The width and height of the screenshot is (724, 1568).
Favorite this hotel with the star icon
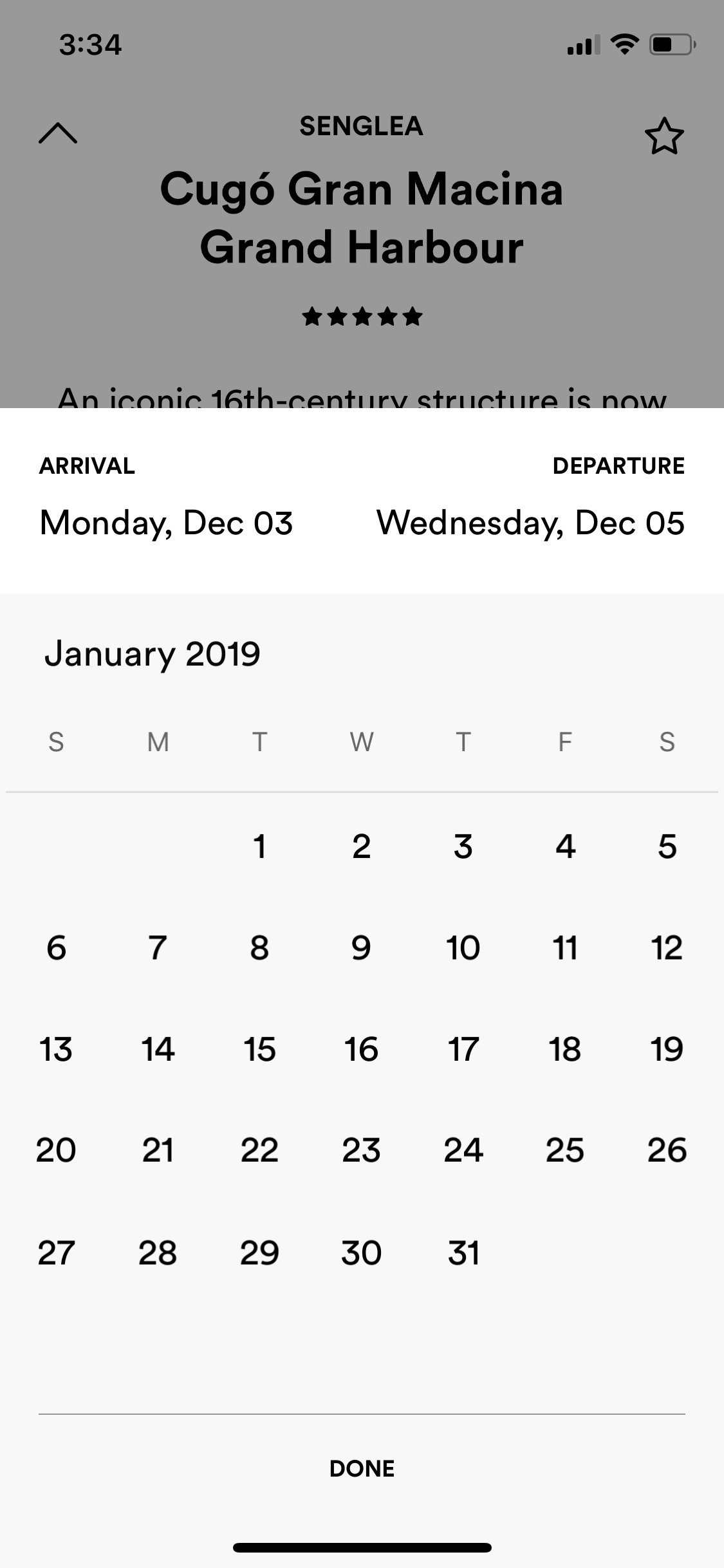(x=664, y=136)
